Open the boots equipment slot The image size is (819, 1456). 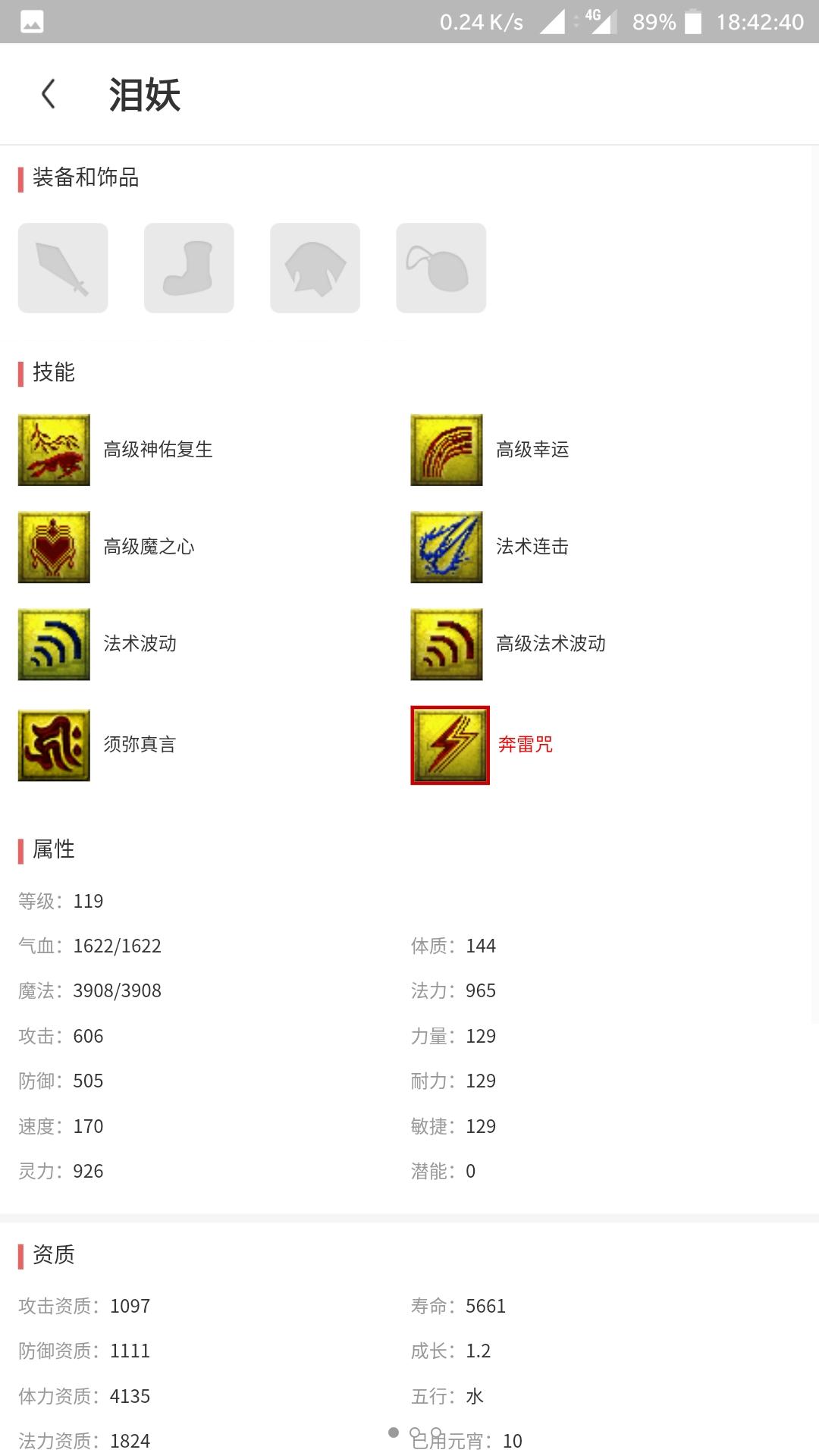189,268
